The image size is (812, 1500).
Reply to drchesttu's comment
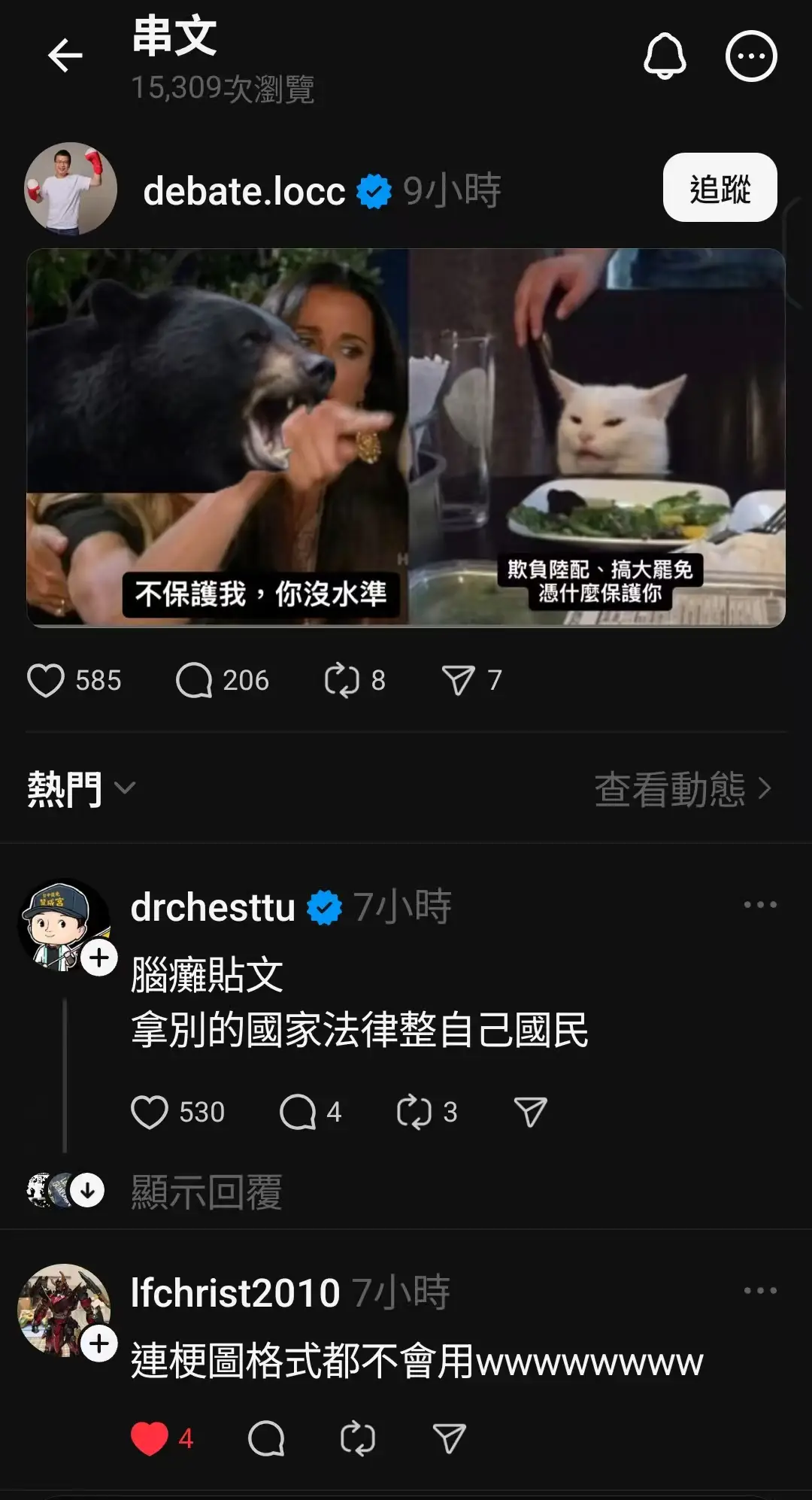coord(298,1112)
